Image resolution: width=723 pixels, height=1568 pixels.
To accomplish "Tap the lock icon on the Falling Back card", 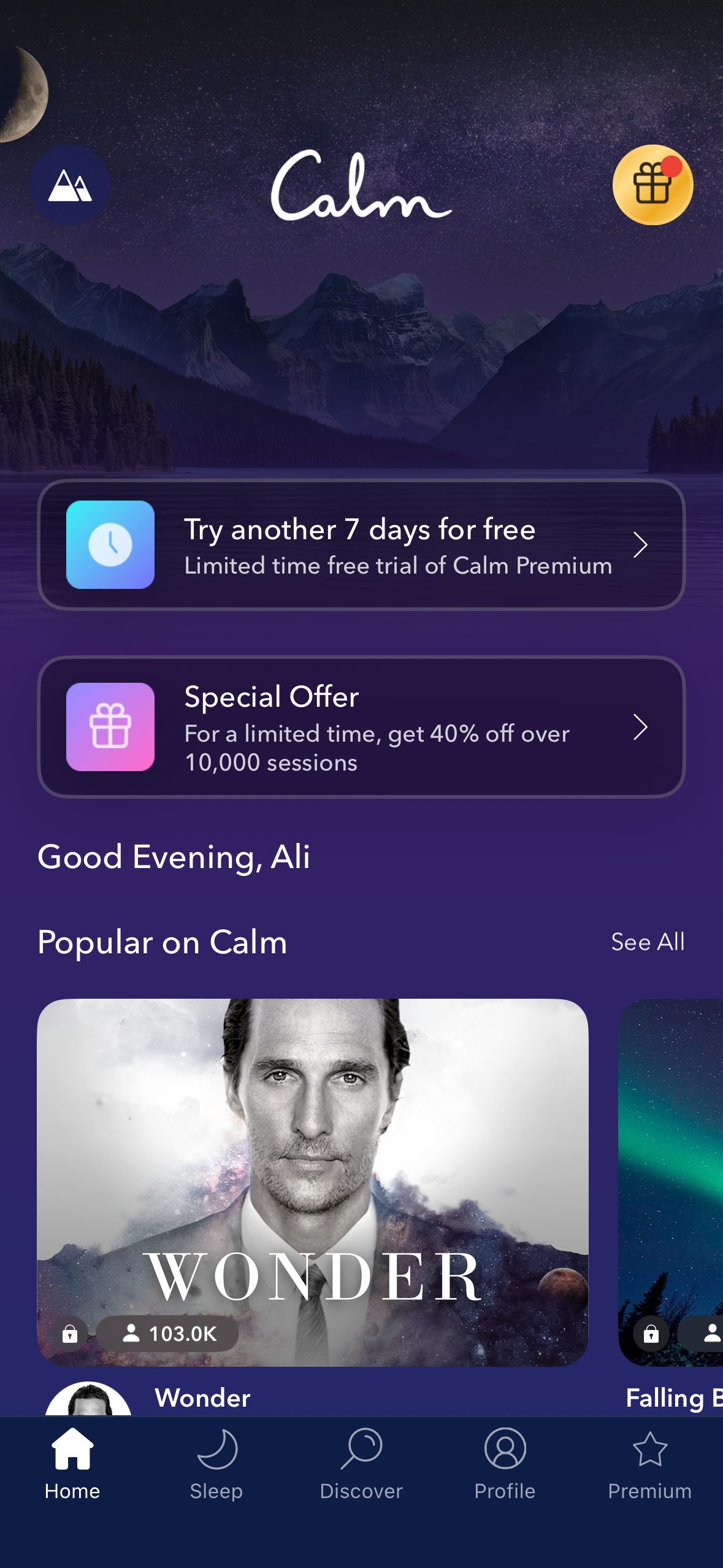I will (x=651, y=1333).
